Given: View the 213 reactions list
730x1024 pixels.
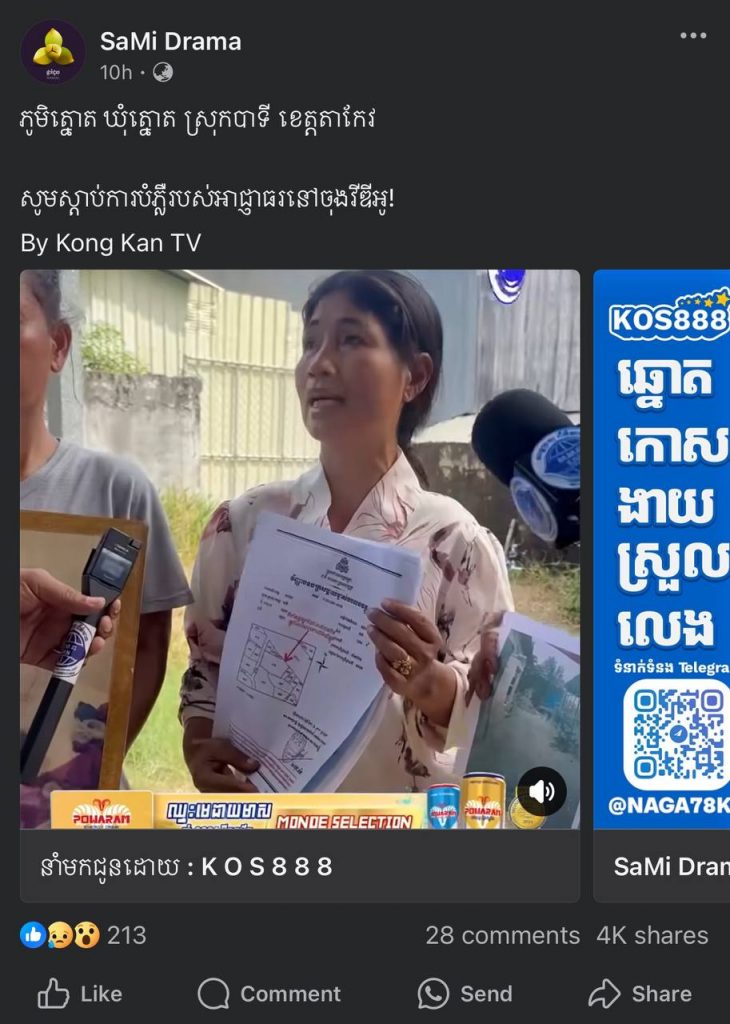Looking at the screenshot, I should point(84,935).
